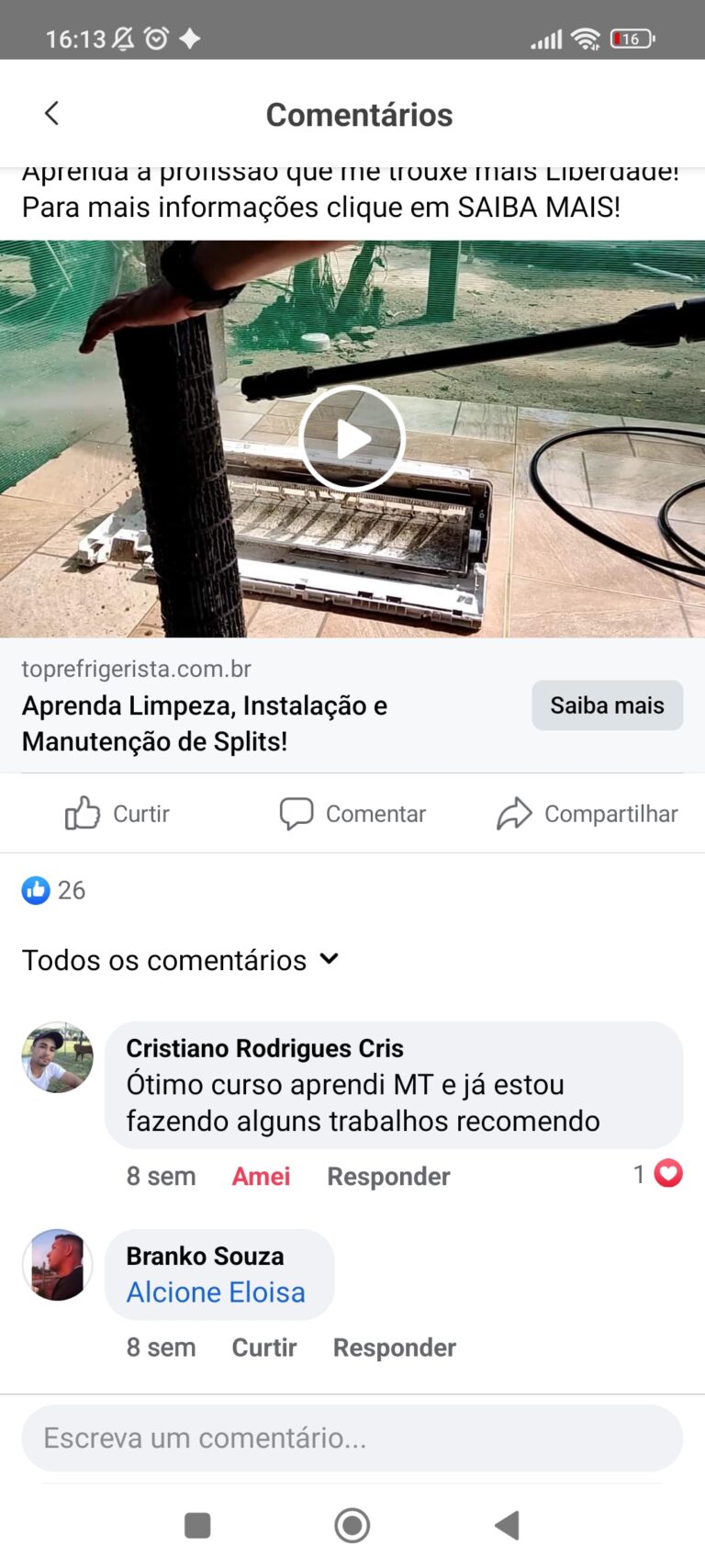
Task: Tap Curtir under Branko Souza's comment
Action: (264, 1348)
